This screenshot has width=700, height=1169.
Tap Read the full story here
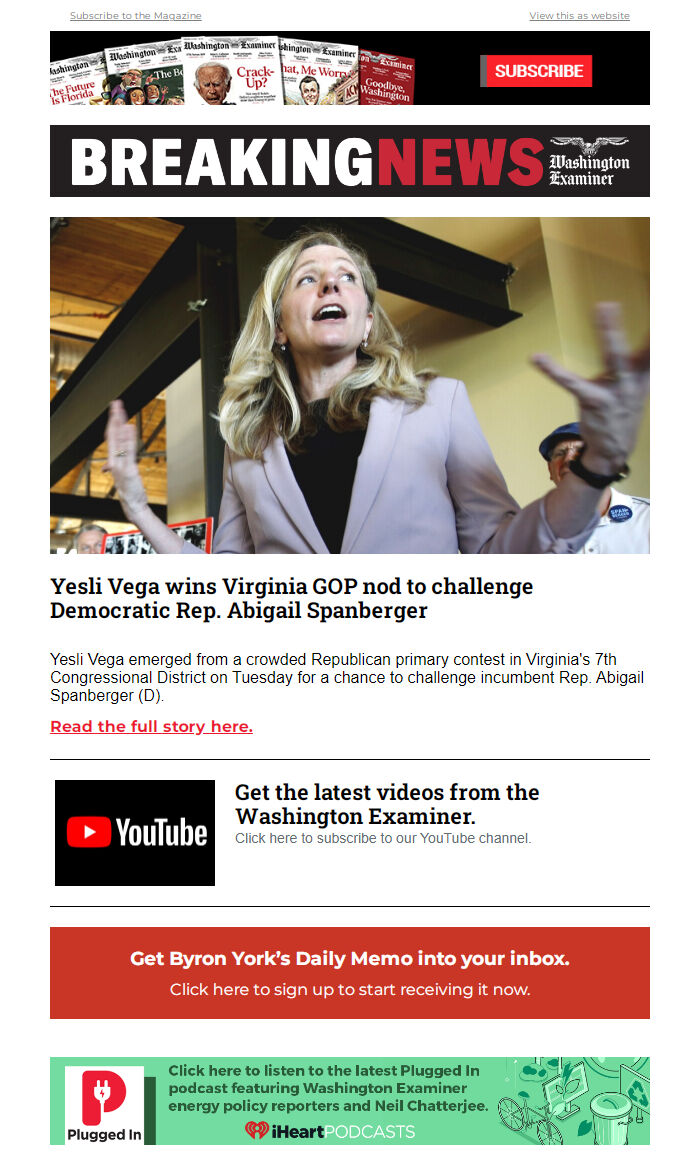[151, 726]
